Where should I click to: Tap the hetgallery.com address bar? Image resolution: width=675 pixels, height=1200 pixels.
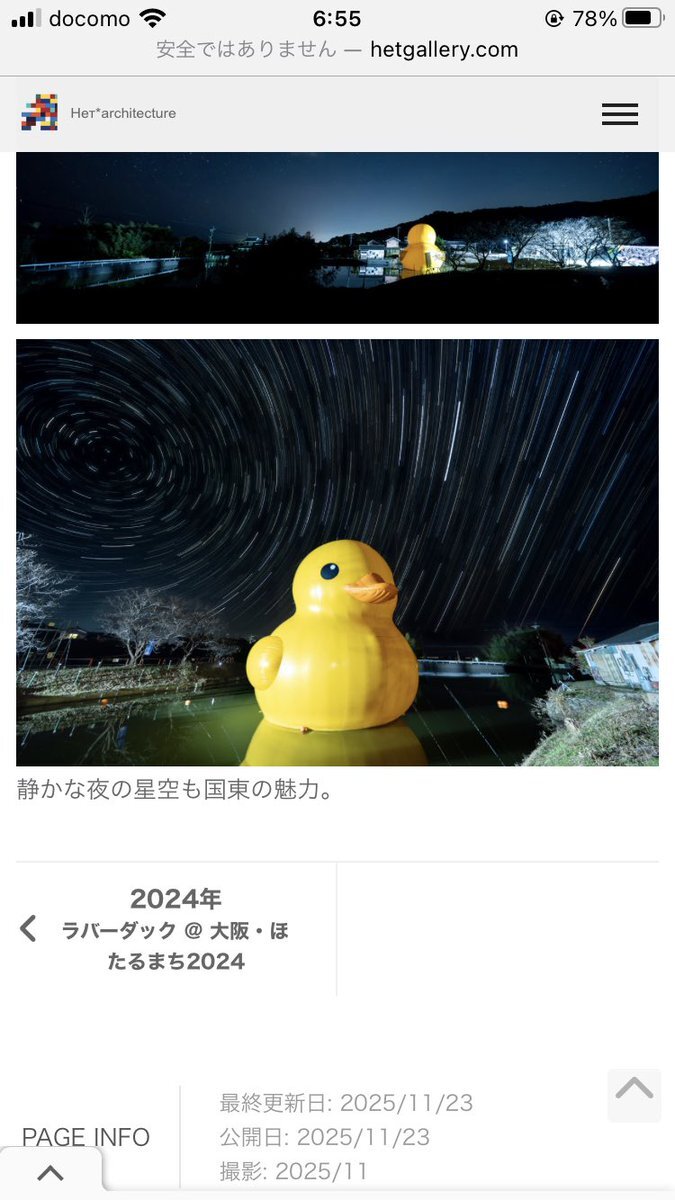pos(337,49)
